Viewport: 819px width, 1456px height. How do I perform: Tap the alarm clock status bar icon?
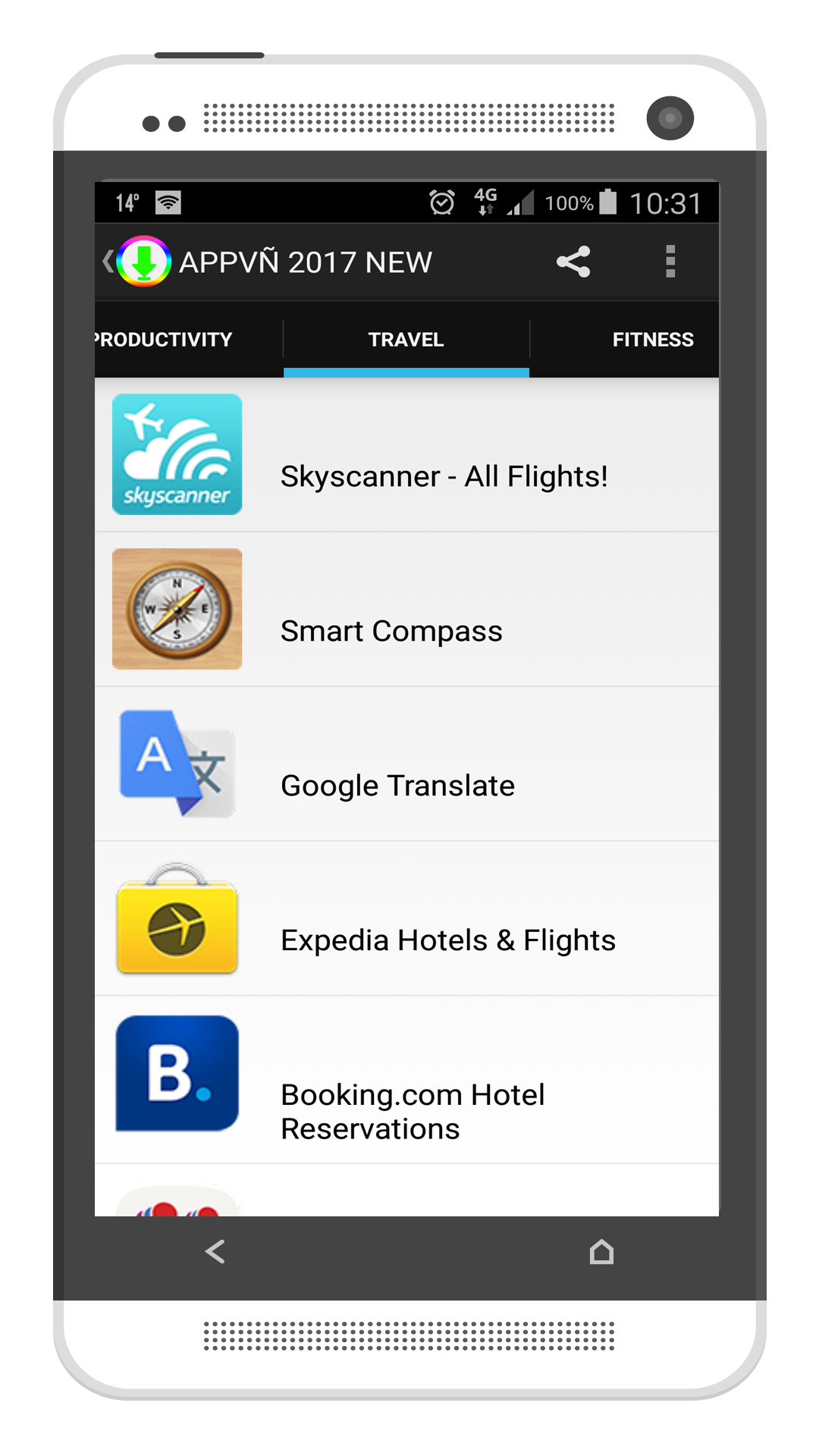point(440,202)
